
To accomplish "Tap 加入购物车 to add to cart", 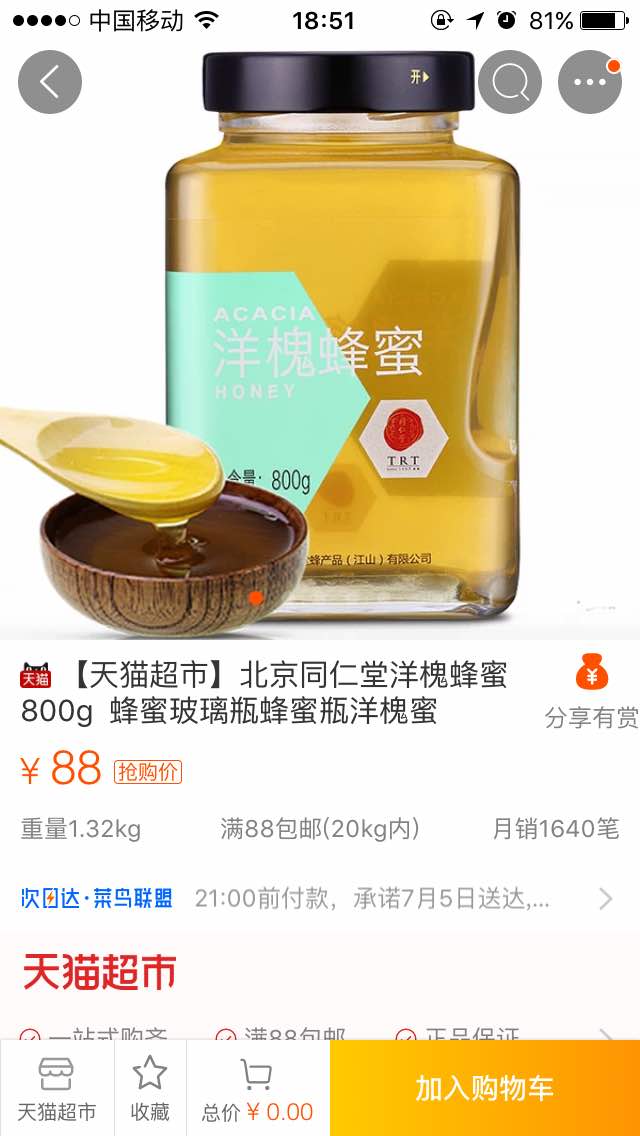I will pyautogui.click(x=485, y=1089).
